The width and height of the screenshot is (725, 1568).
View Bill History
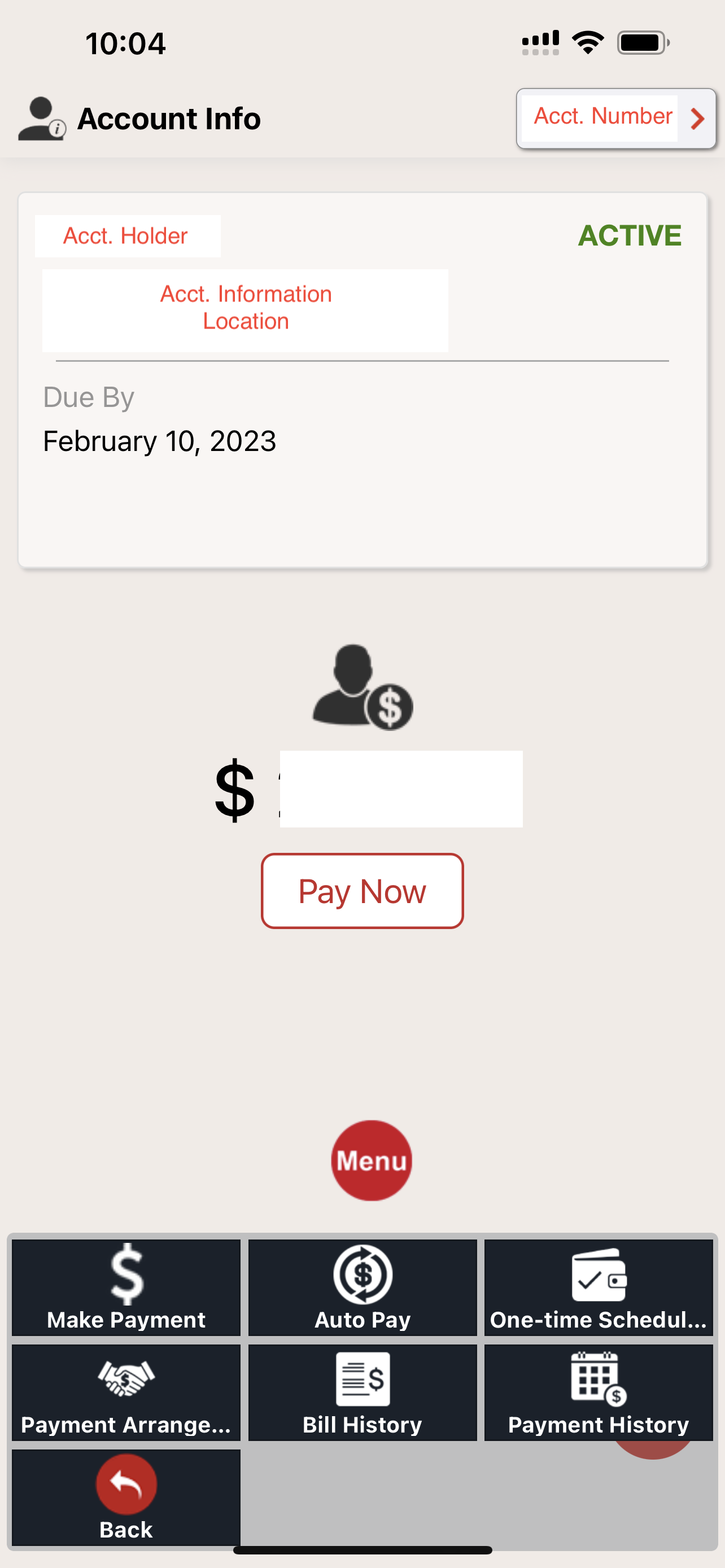tap(363, 1392)
